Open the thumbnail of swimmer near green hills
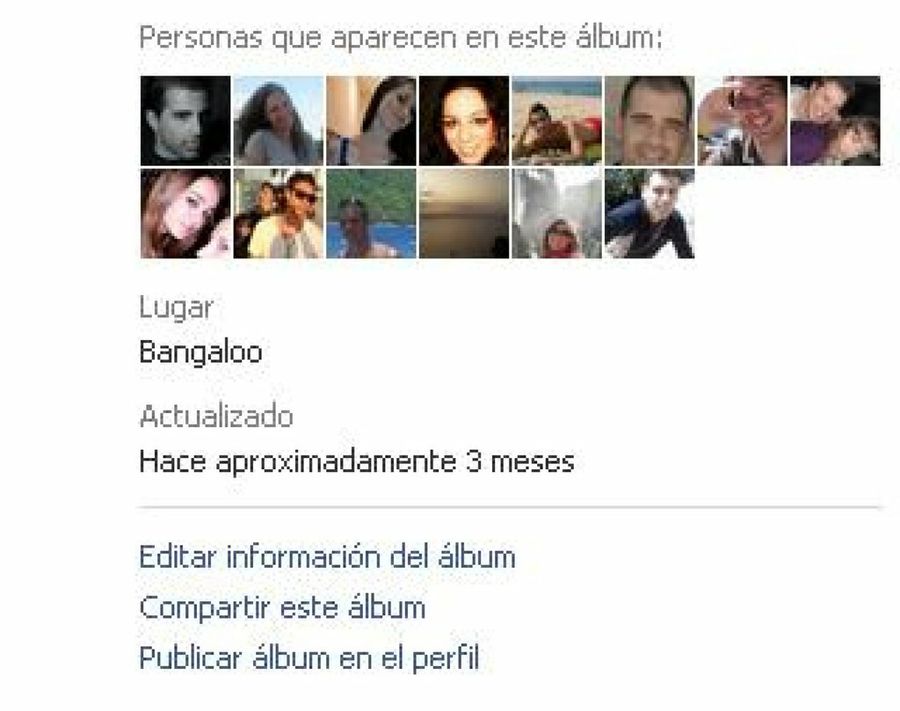Viewport: 900px width, 711px height. tap(371, 213)
